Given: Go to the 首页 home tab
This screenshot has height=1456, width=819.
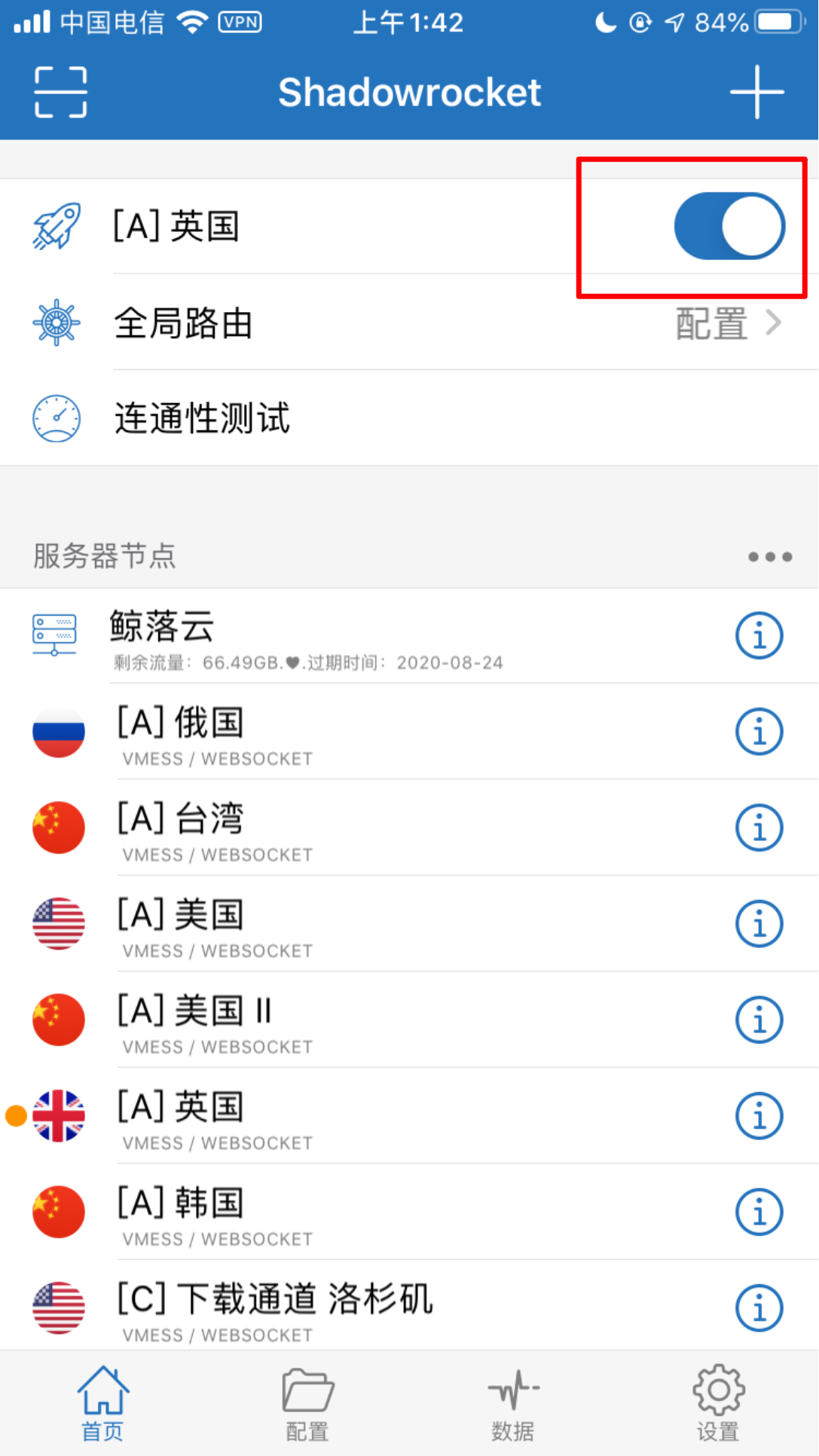Looking at the screenshot, I should [x=102, y=1403].
